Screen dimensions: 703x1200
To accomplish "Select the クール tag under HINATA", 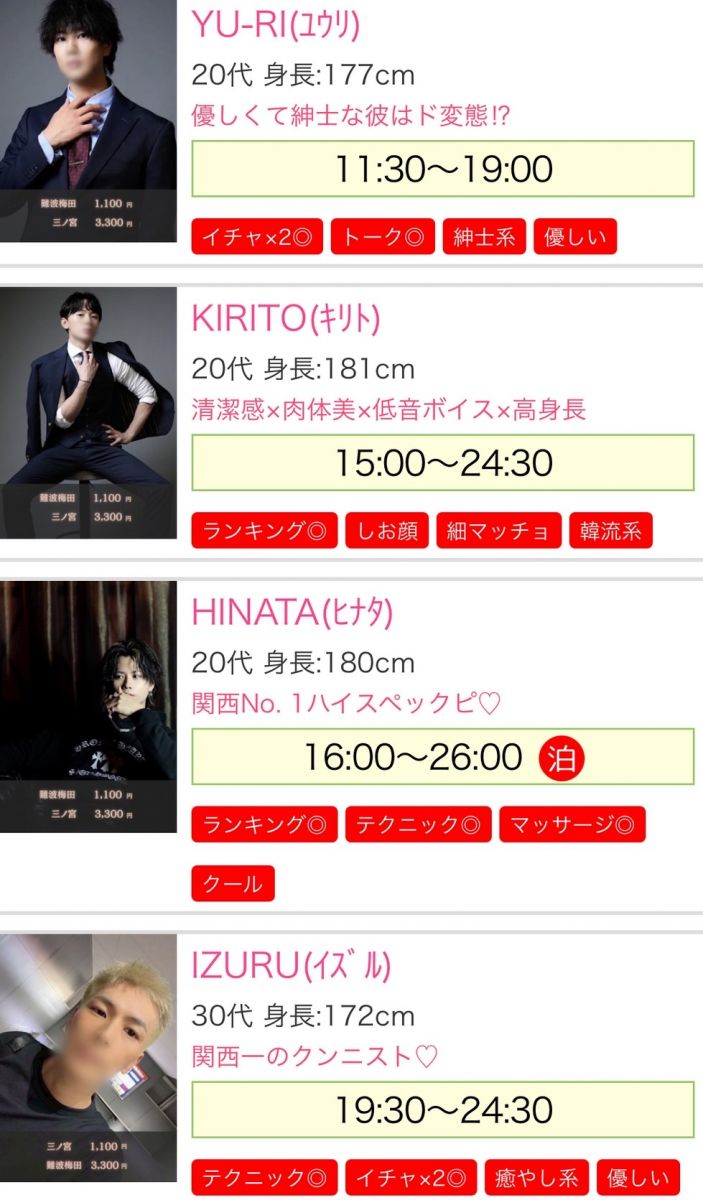I will tap(232, 883).
